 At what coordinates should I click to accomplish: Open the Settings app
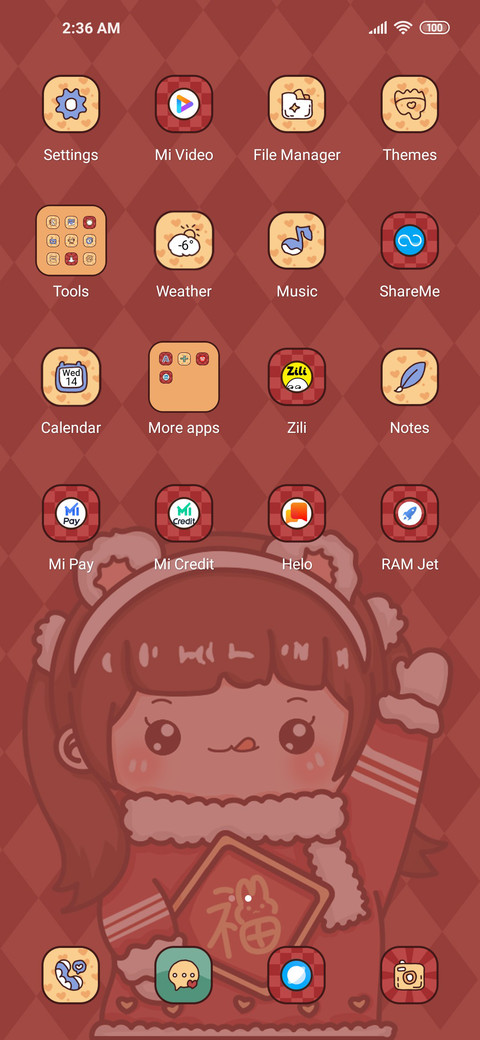(x=71, y=104)
